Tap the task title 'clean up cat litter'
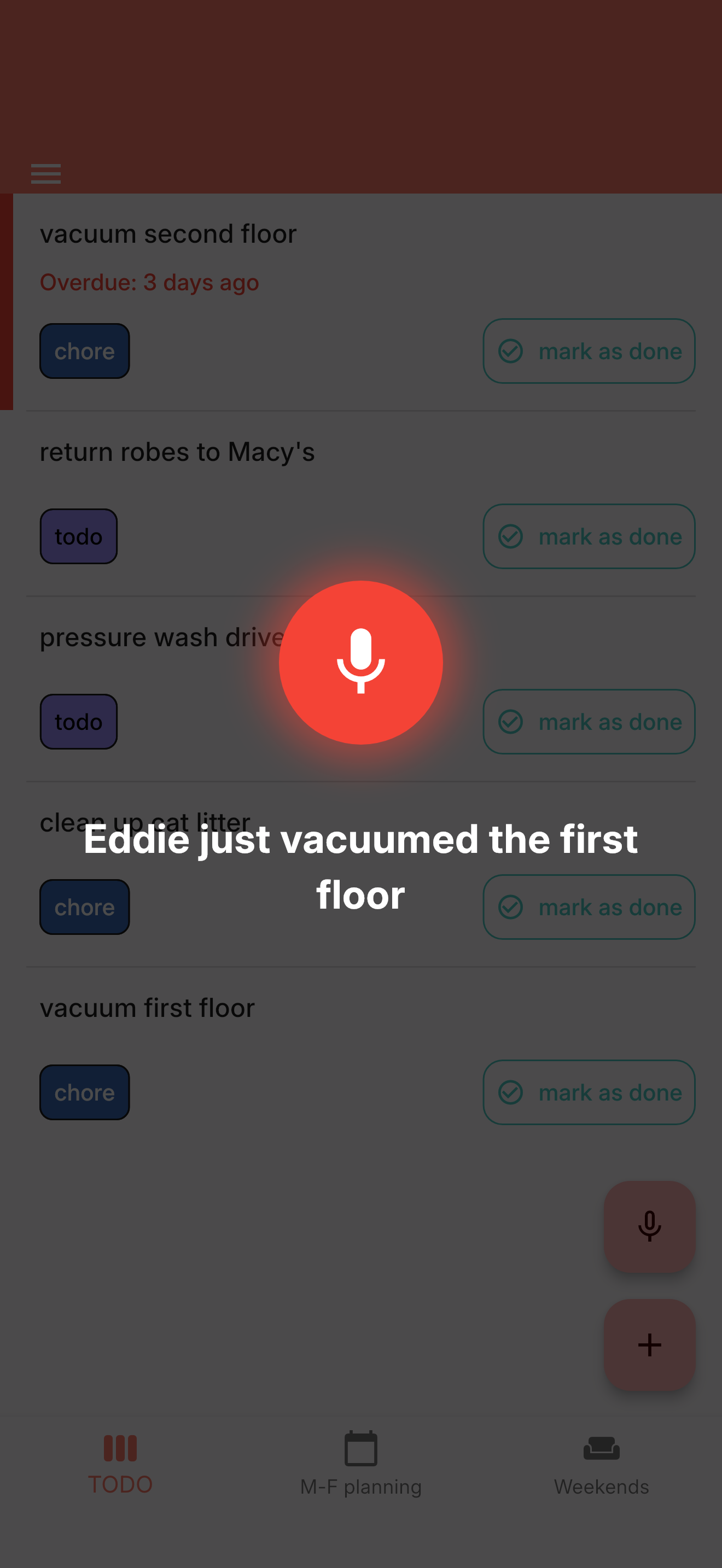The image size is (722, 1568). (144, 821)
